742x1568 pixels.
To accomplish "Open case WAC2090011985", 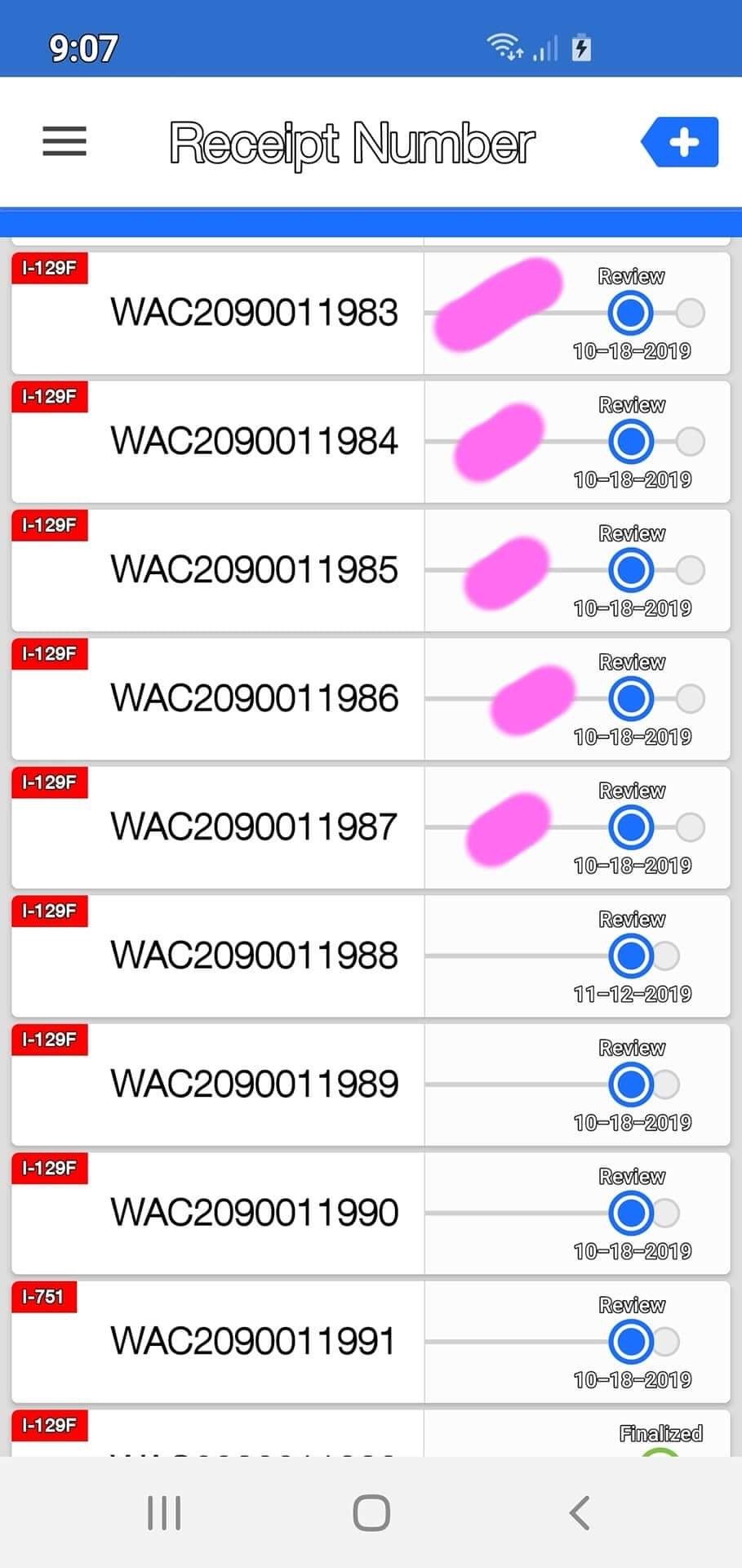I will 371,570.
